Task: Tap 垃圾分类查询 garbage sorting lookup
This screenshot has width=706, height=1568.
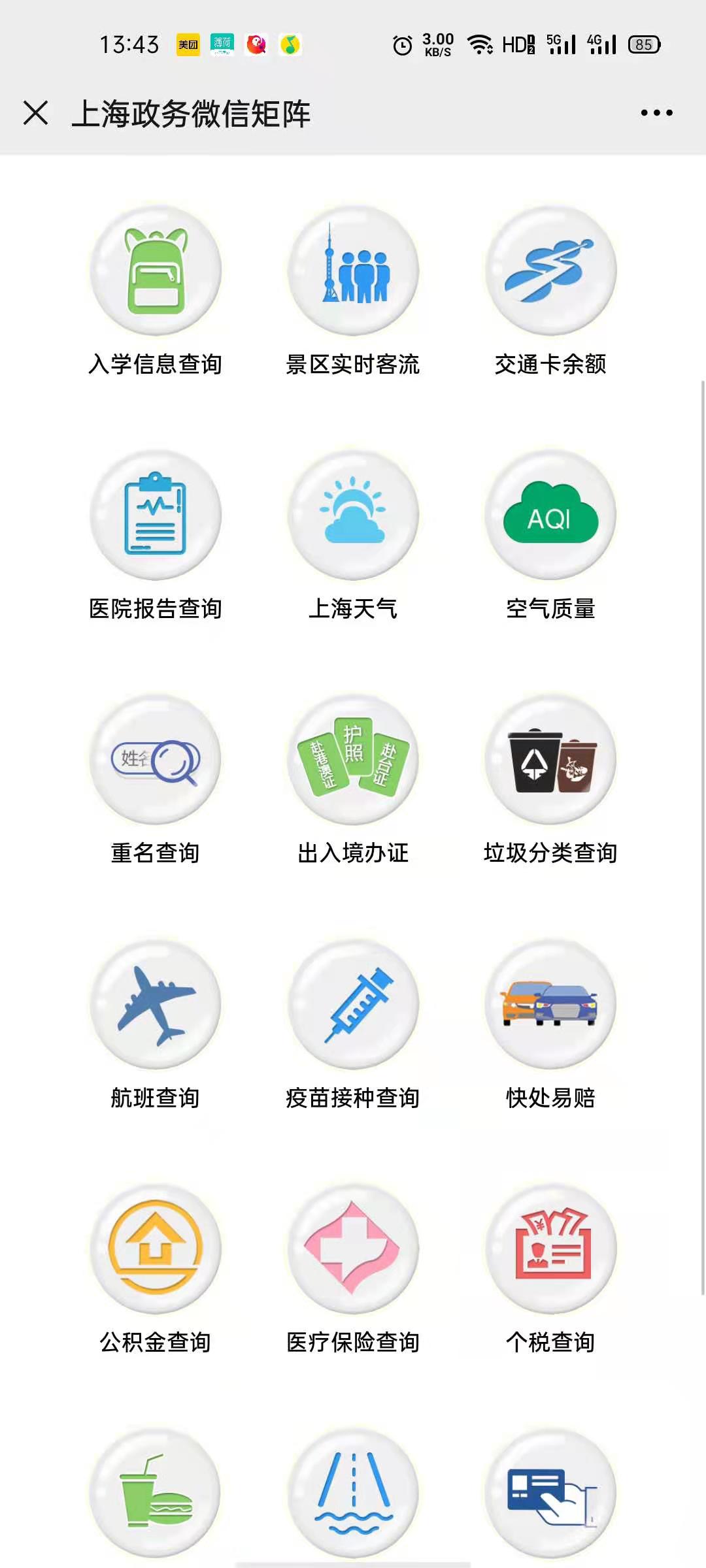Action: [x=550, y=759]
